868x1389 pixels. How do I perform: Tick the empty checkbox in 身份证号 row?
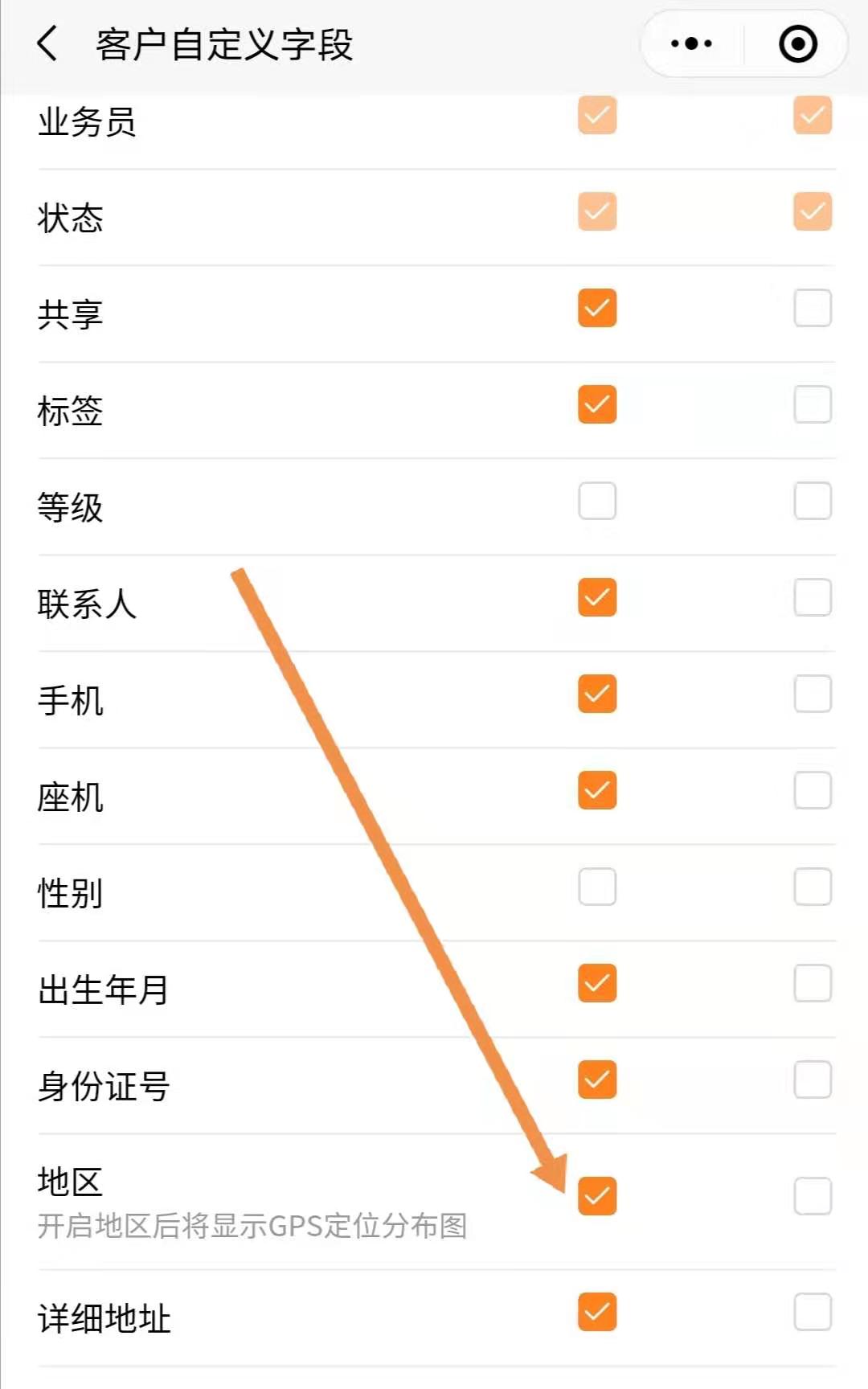coord(813,1080)
